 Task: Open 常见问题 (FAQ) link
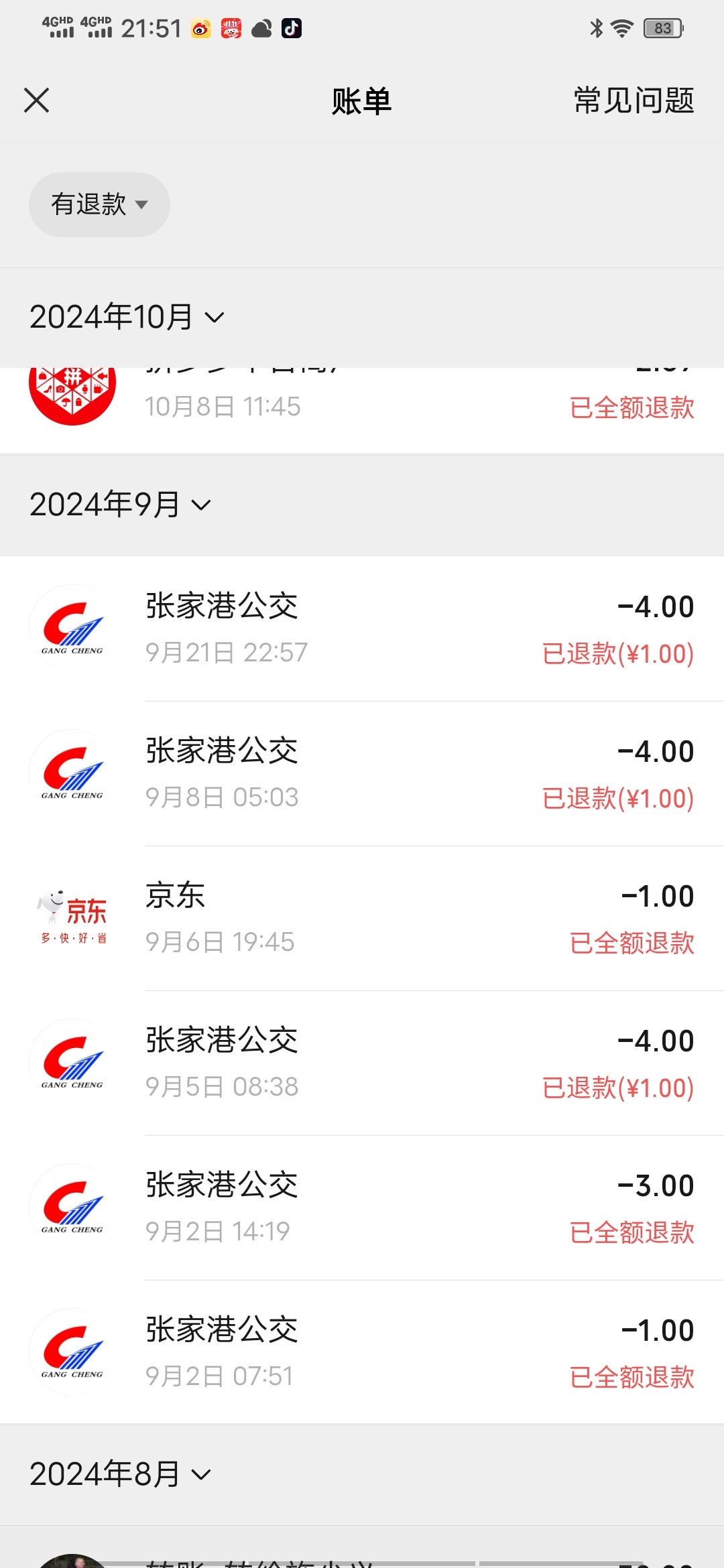click(633, 101)
